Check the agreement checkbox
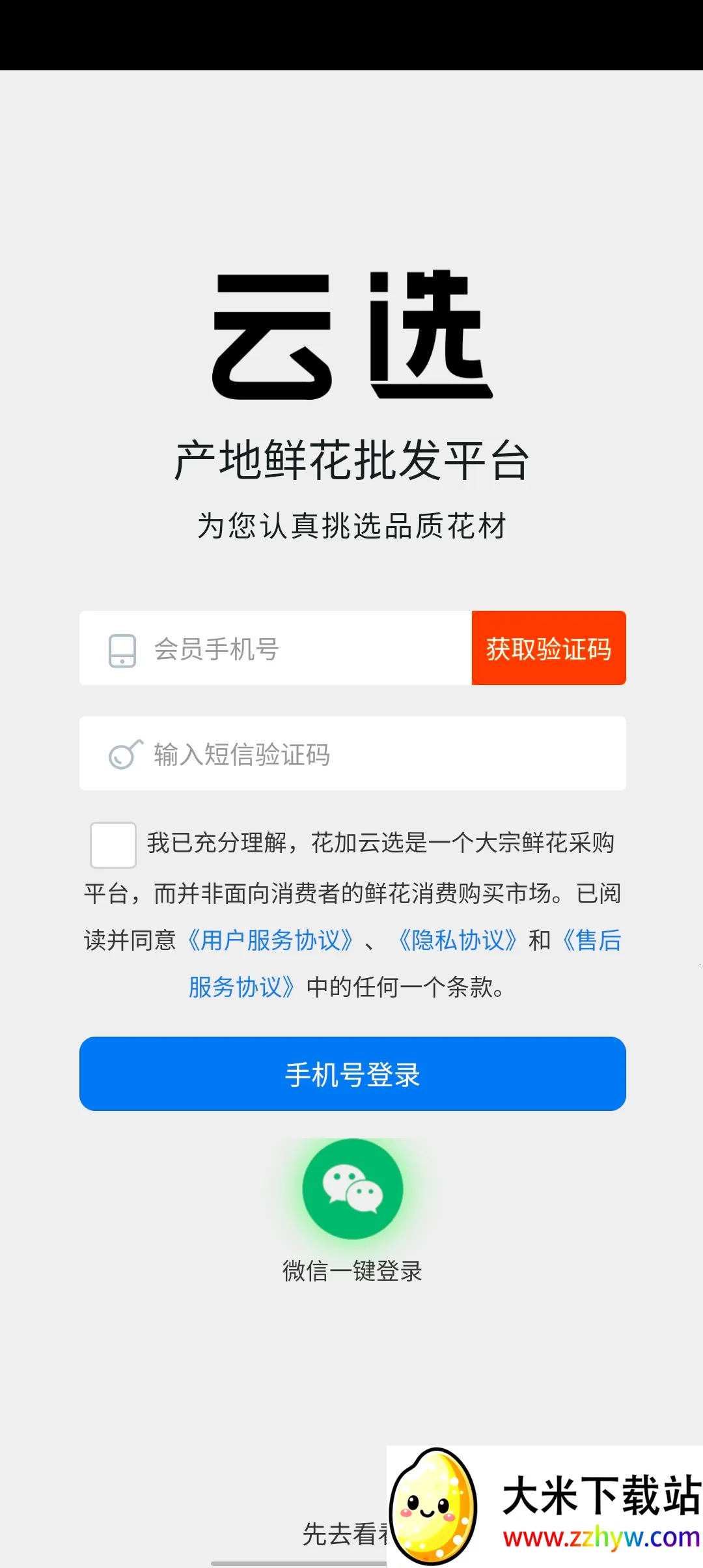This screenshot has height=1568, width=703. click(113, 845)
